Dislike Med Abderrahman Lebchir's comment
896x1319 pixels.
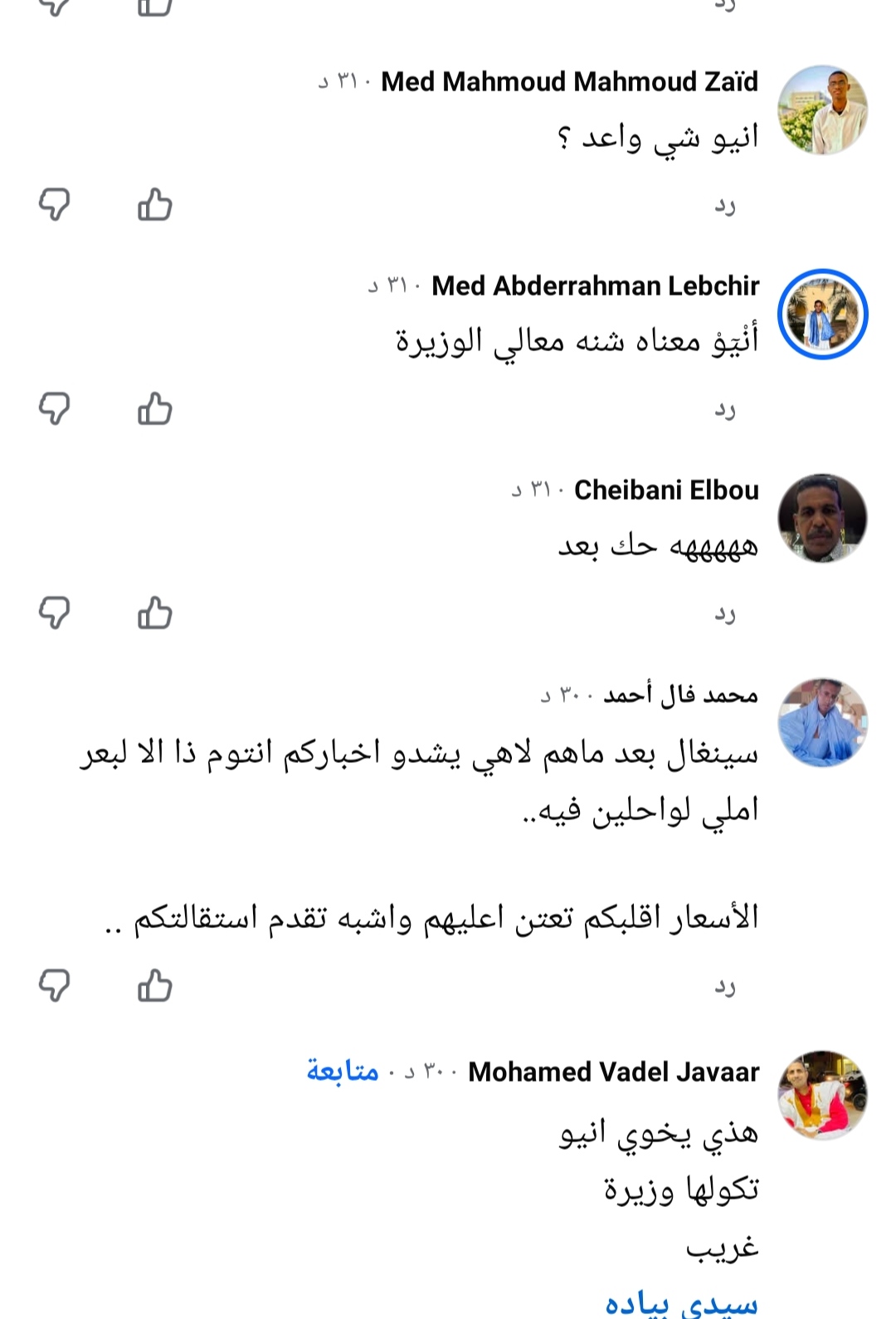tap(55, 408)
